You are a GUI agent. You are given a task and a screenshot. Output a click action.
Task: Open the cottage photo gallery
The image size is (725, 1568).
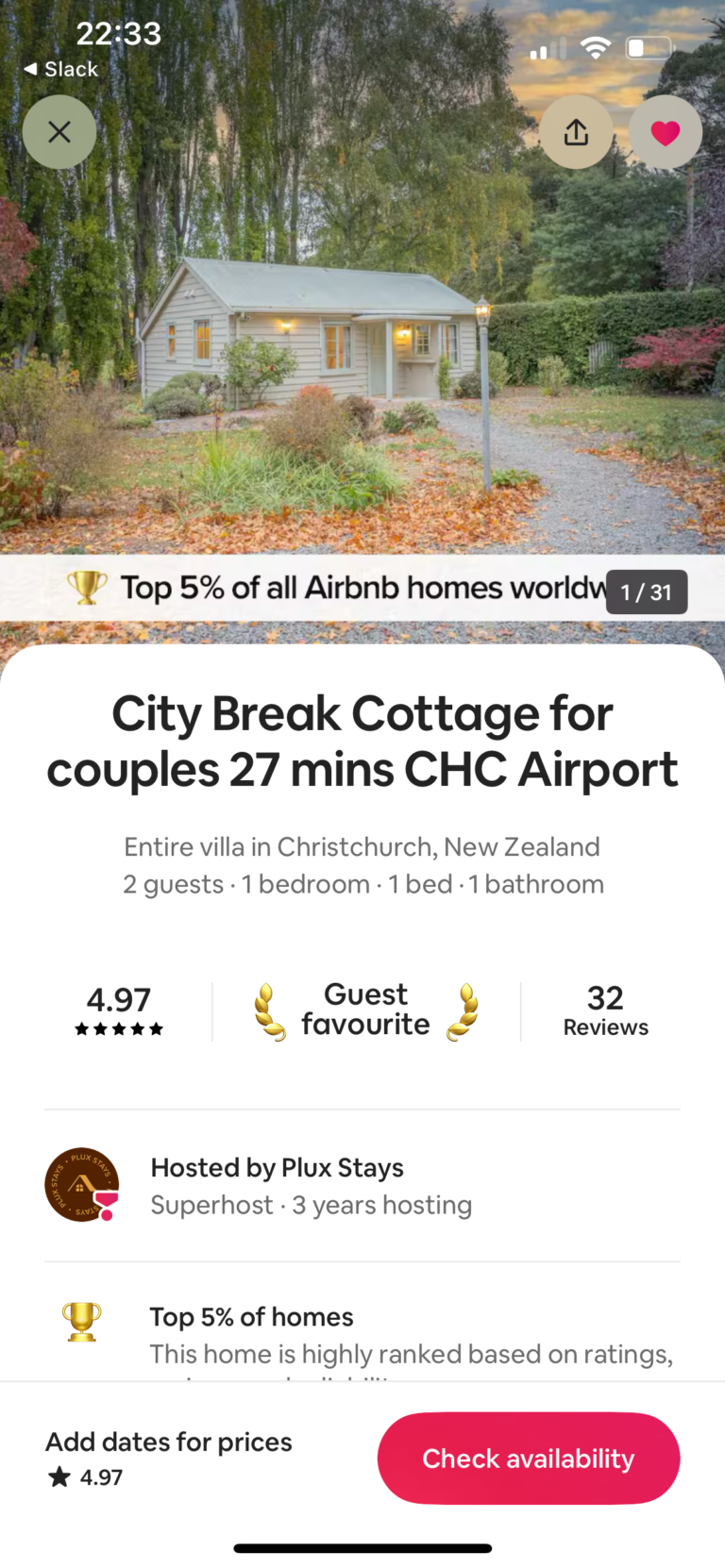tap(362, 359)
